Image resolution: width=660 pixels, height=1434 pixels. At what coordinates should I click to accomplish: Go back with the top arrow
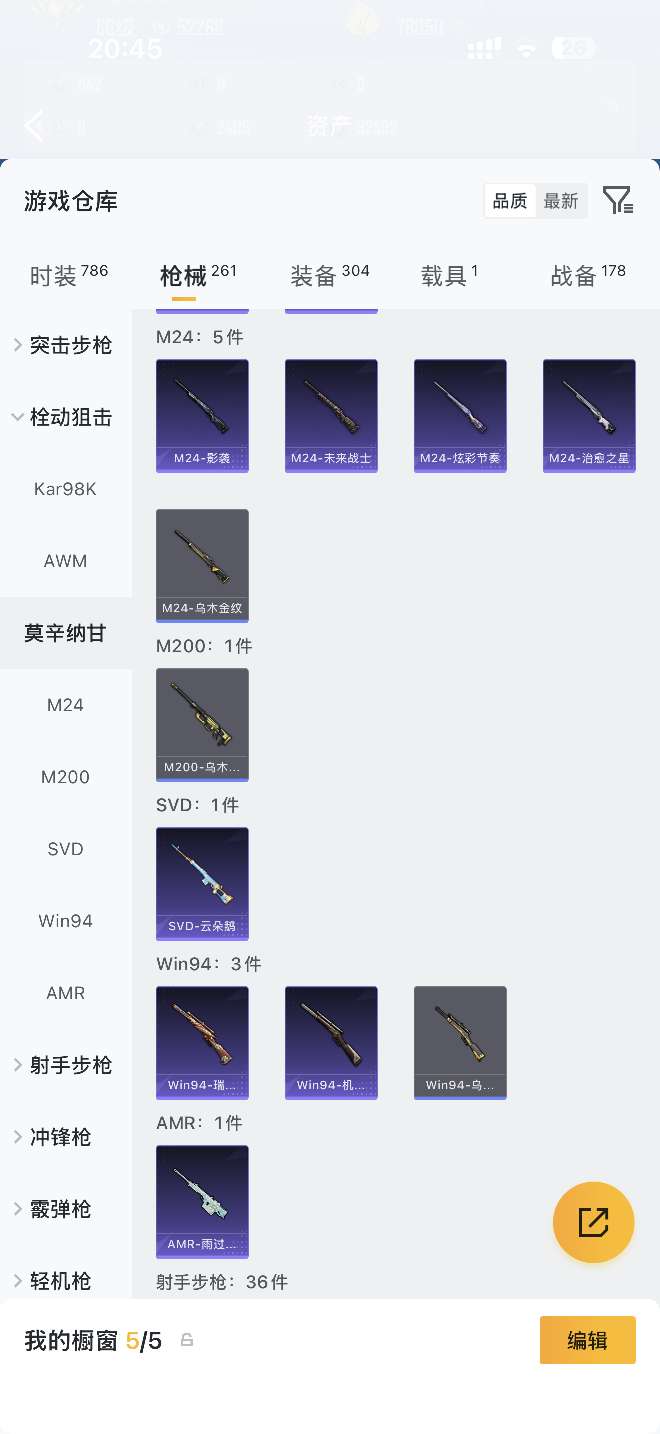tap(34, 125)
